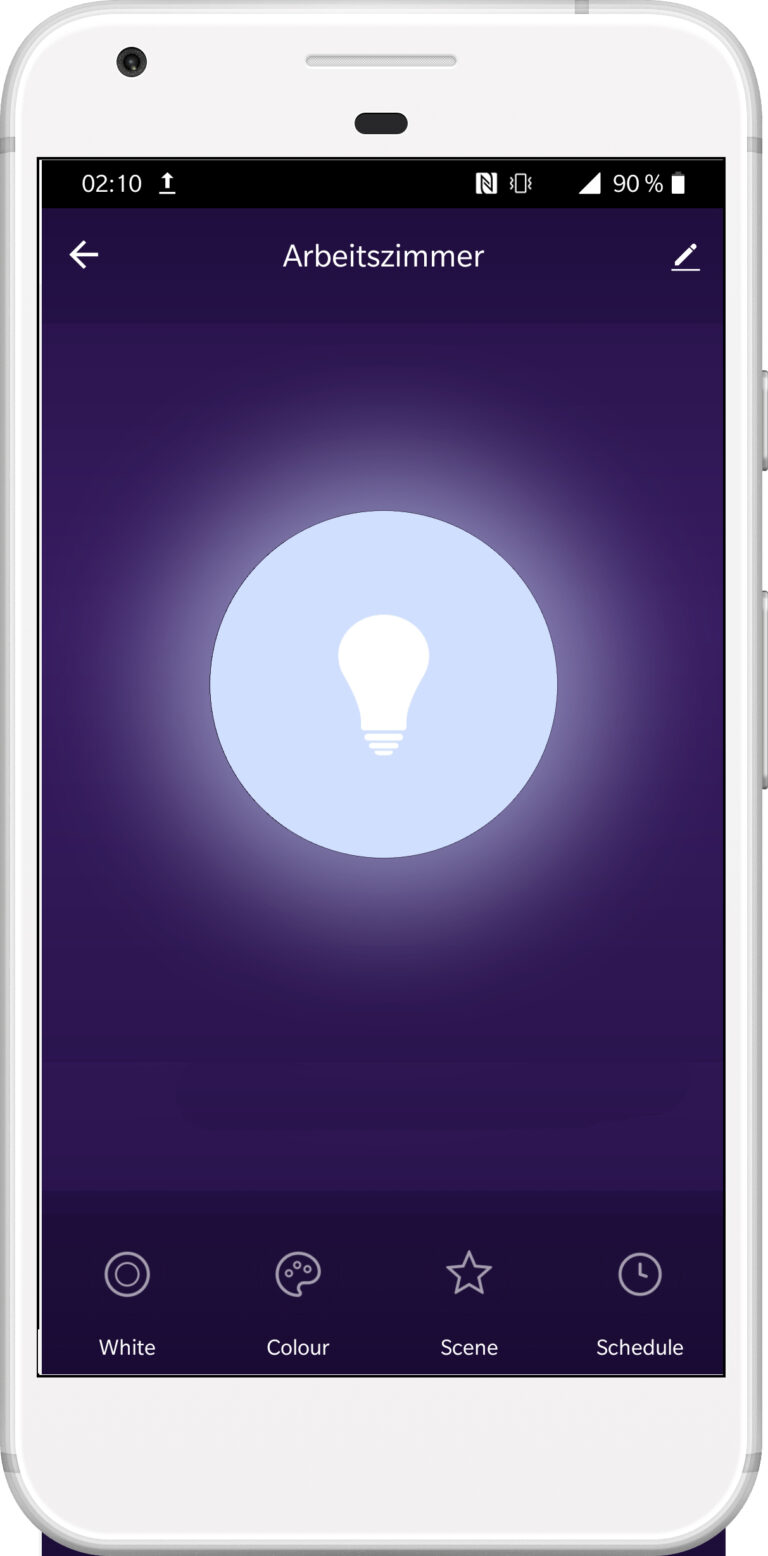Toggle the light bulb power button
Screen dimensions: 768x1556
click(x=383, y=684)
